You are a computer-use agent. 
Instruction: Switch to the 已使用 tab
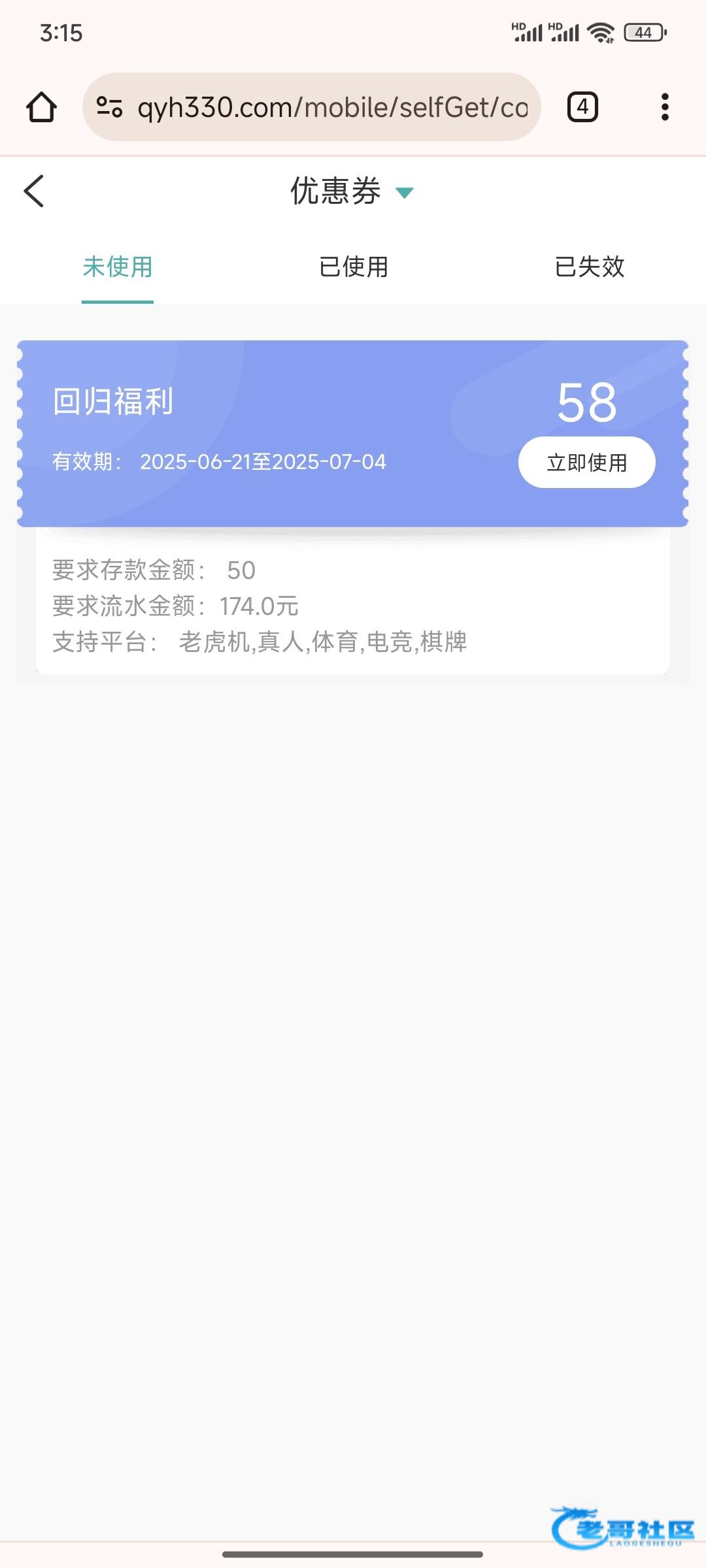click(x=354, y=267)
